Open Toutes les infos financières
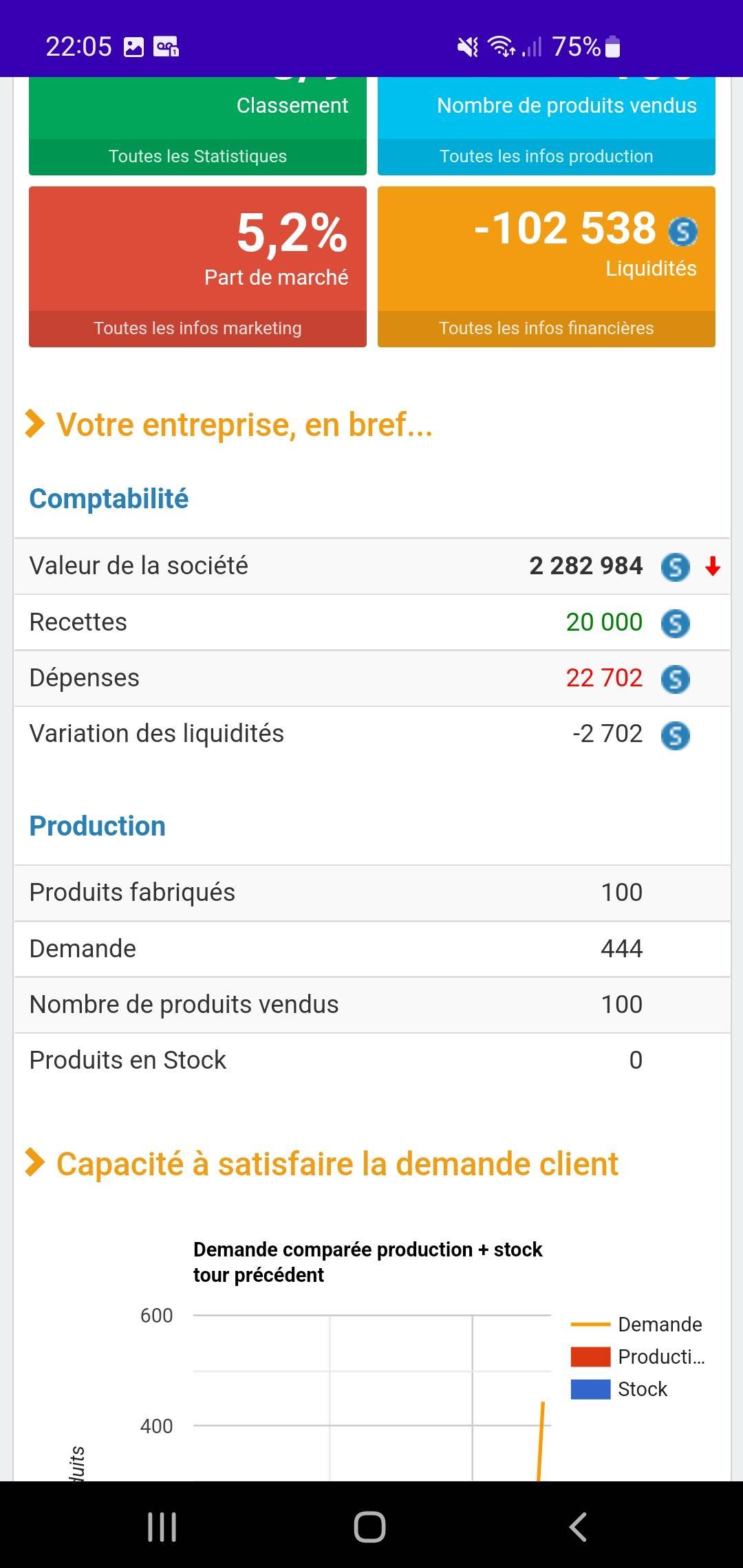Viewport: 743px width, 1568px height. point(546,329)
